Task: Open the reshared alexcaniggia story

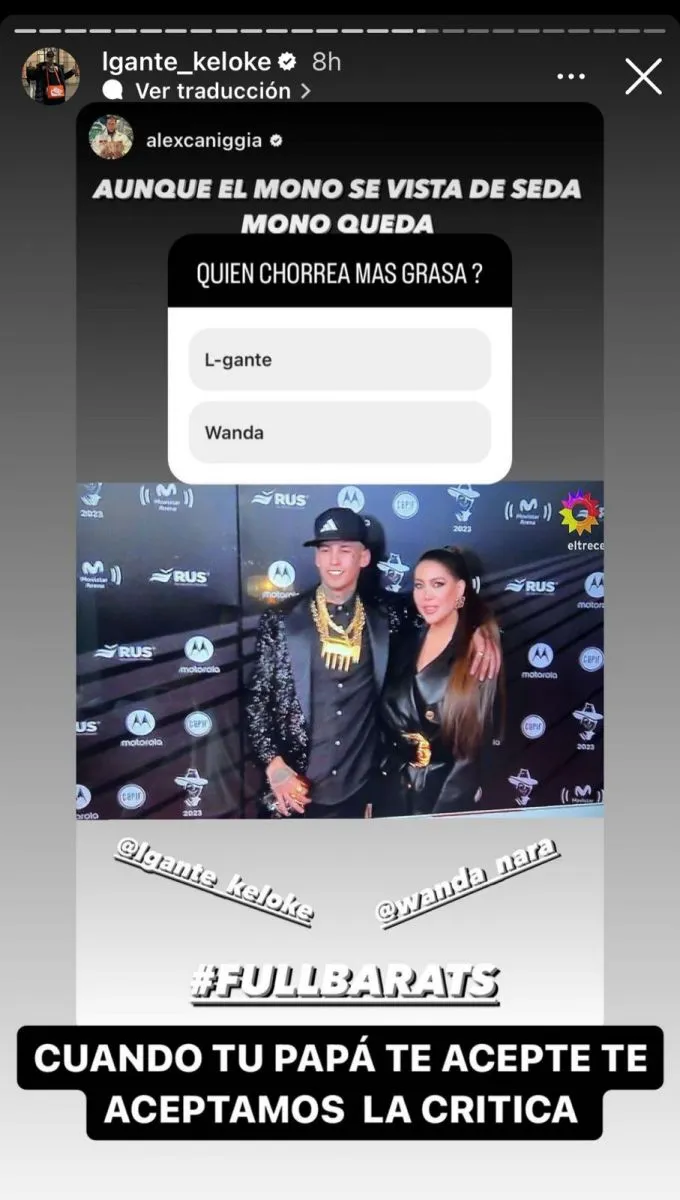Action: 204,141
